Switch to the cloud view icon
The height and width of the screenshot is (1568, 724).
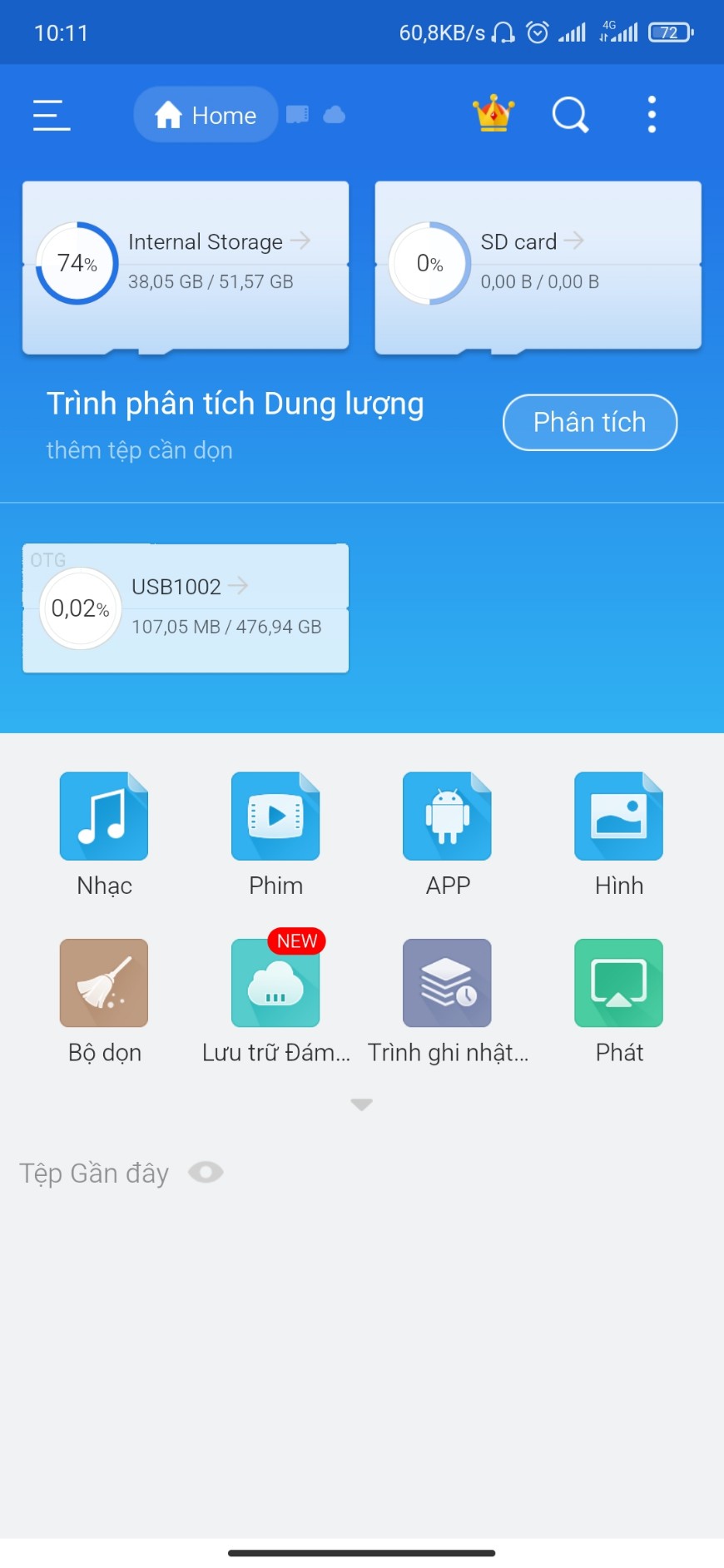tap(335, 115)
